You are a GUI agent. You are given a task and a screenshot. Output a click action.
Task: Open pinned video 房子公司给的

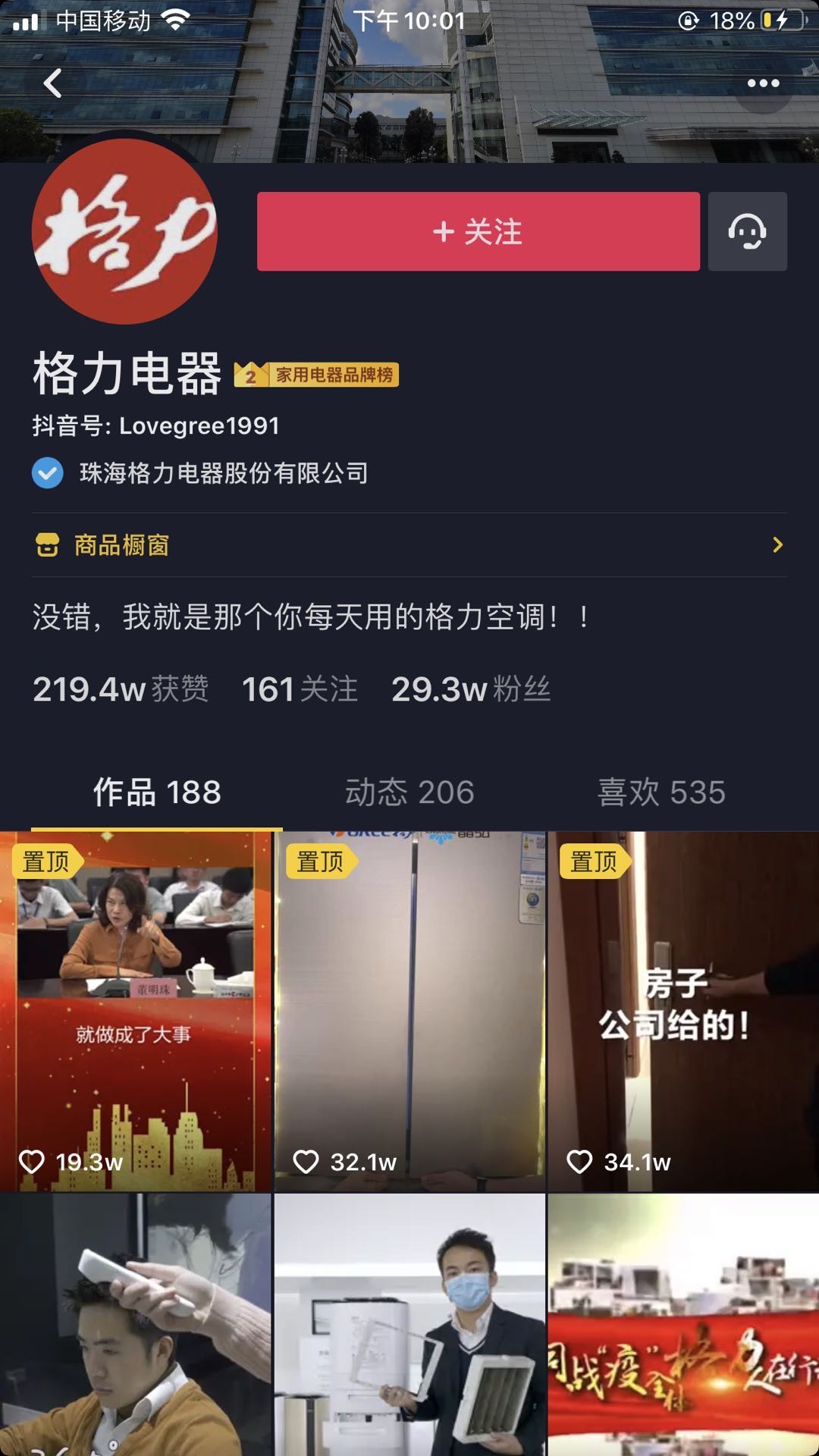(x=683, y=1012)
